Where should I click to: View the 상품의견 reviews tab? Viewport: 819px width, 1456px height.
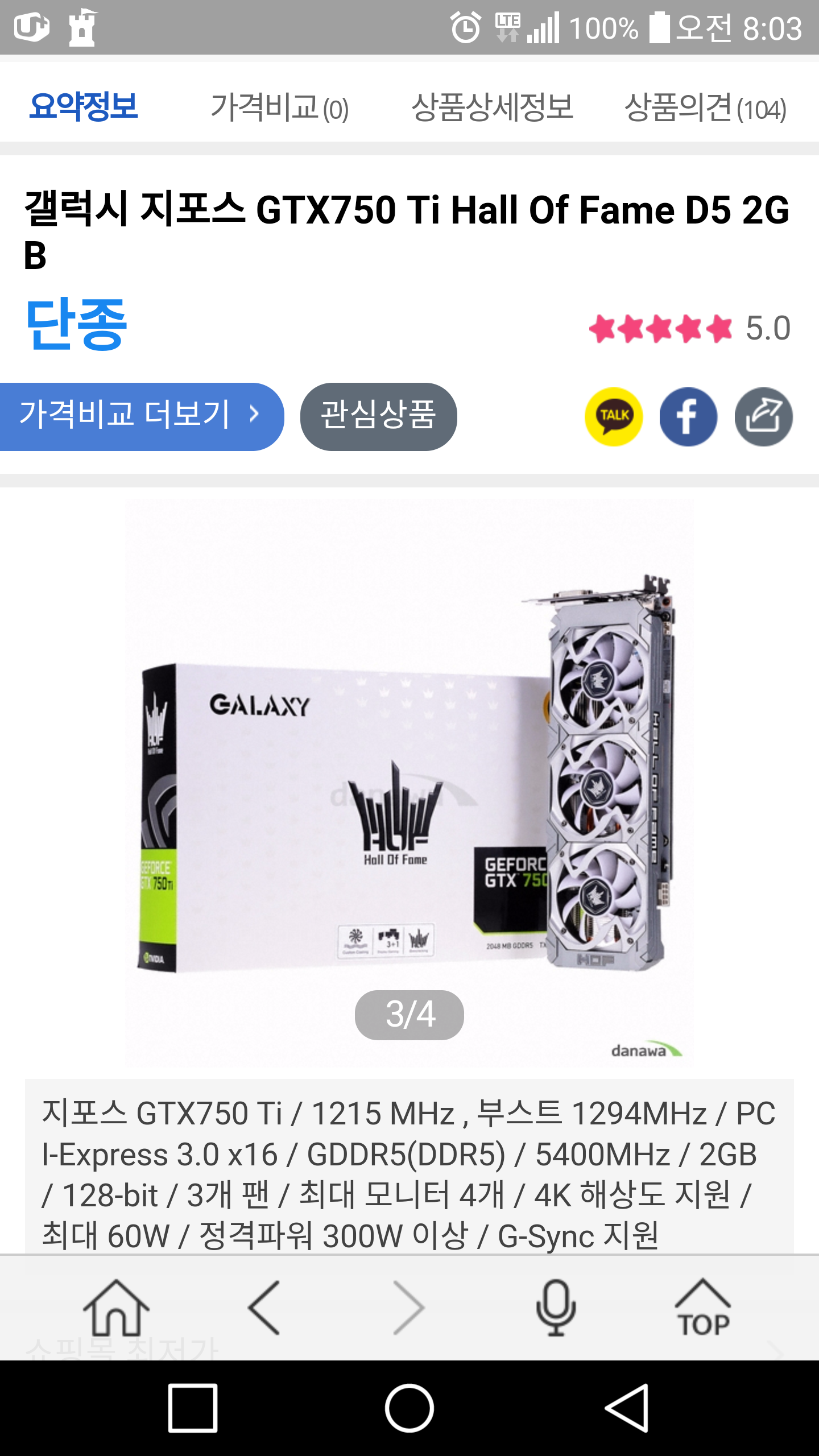point(705,107)
